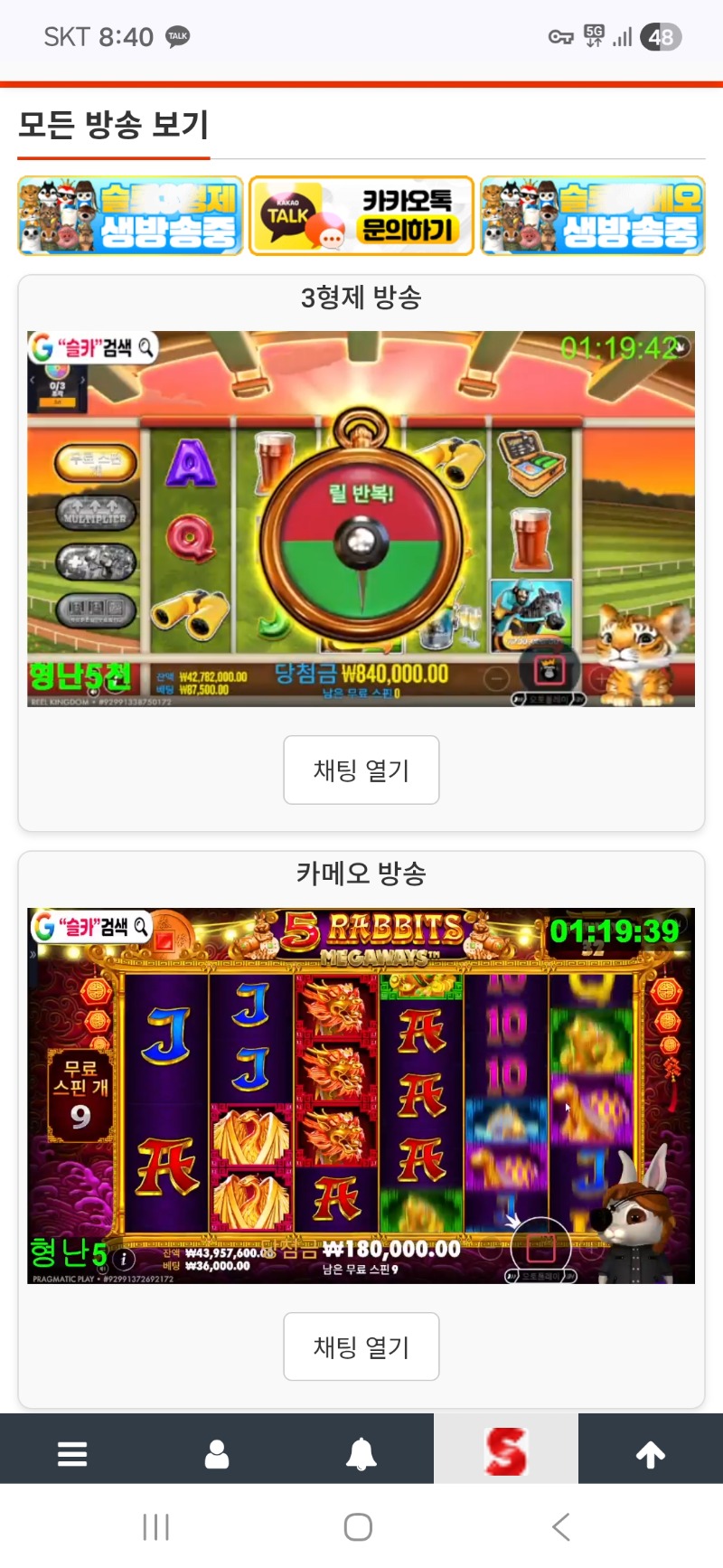Image resolution: width=723 pixels, height=1568 pixels.
Task: Open the notifications bell
Action: (361, 1454)
